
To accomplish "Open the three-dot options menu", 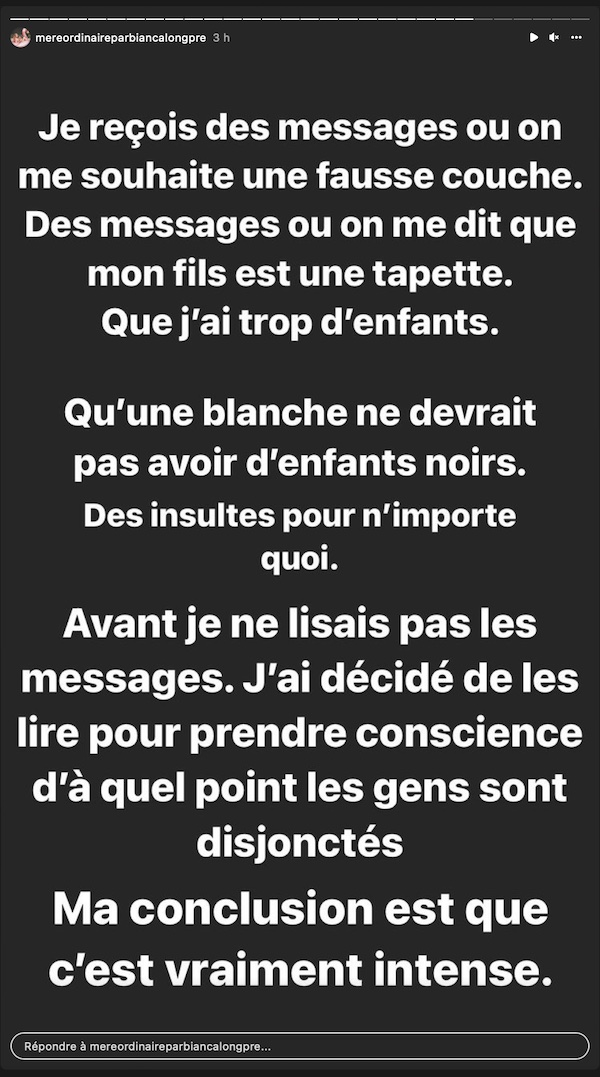I will [577, 38].
